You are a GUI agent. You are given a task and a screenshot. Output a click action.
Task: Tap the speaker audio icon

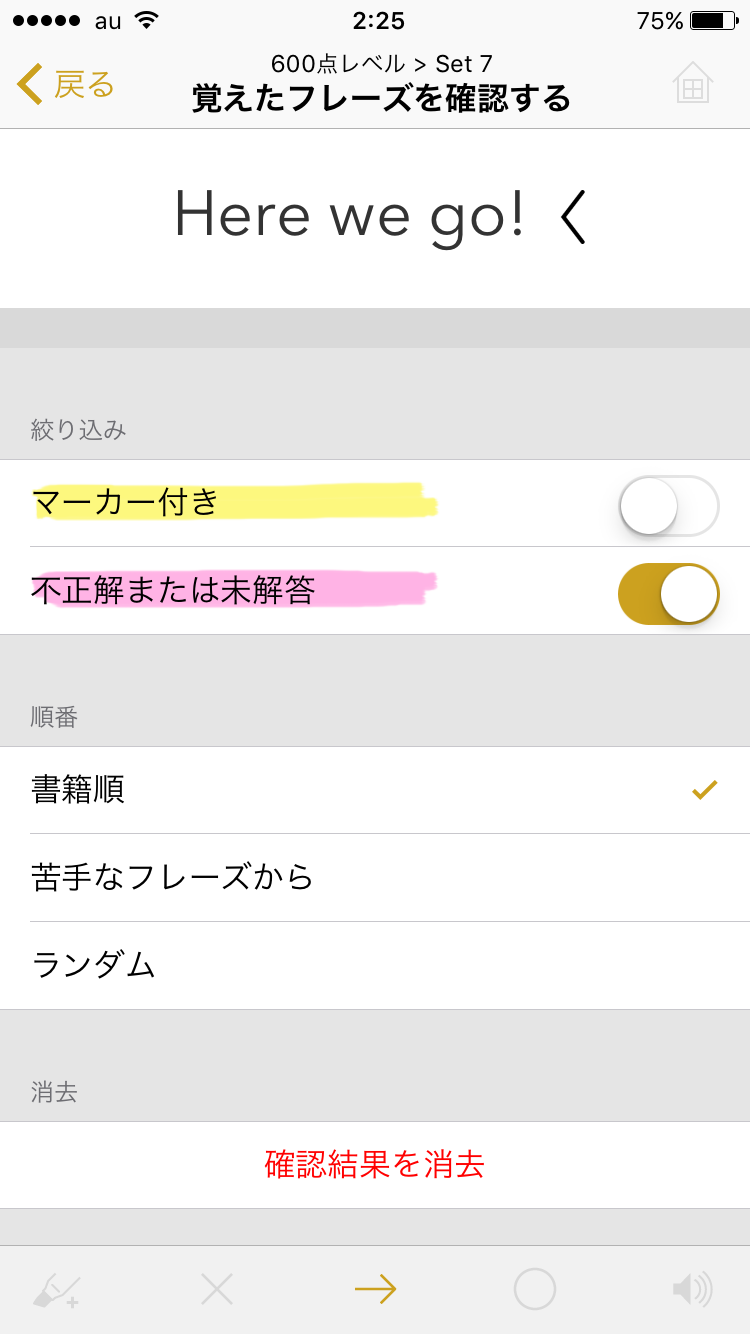coord(692,1289)
